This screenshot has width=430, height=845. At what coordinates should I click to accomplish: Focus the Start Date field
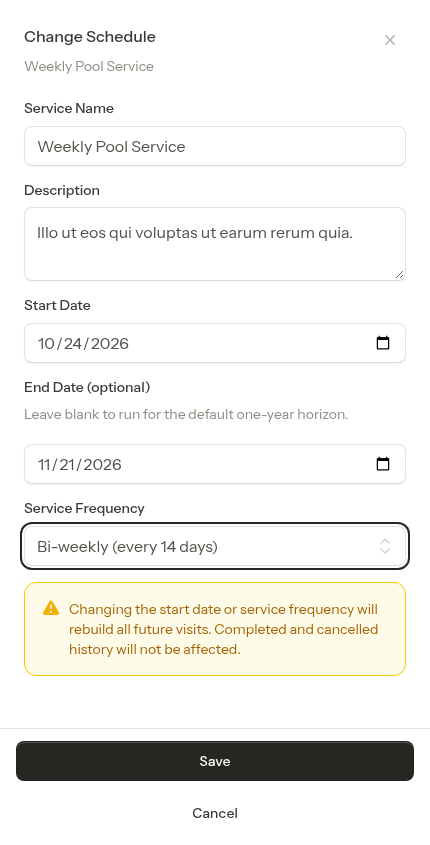coord(214,343)
